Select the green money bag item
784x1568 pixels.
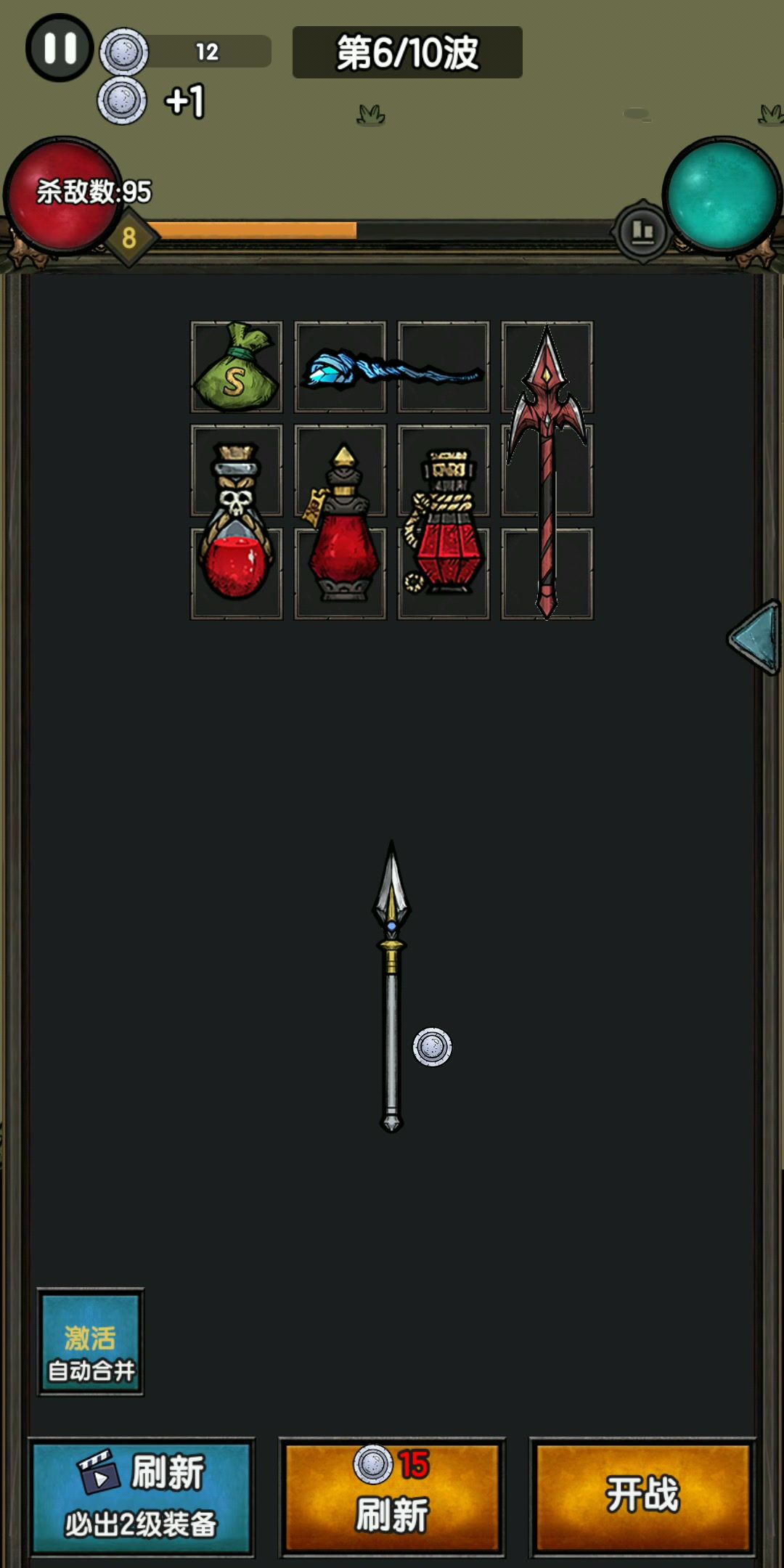[236, 367]
